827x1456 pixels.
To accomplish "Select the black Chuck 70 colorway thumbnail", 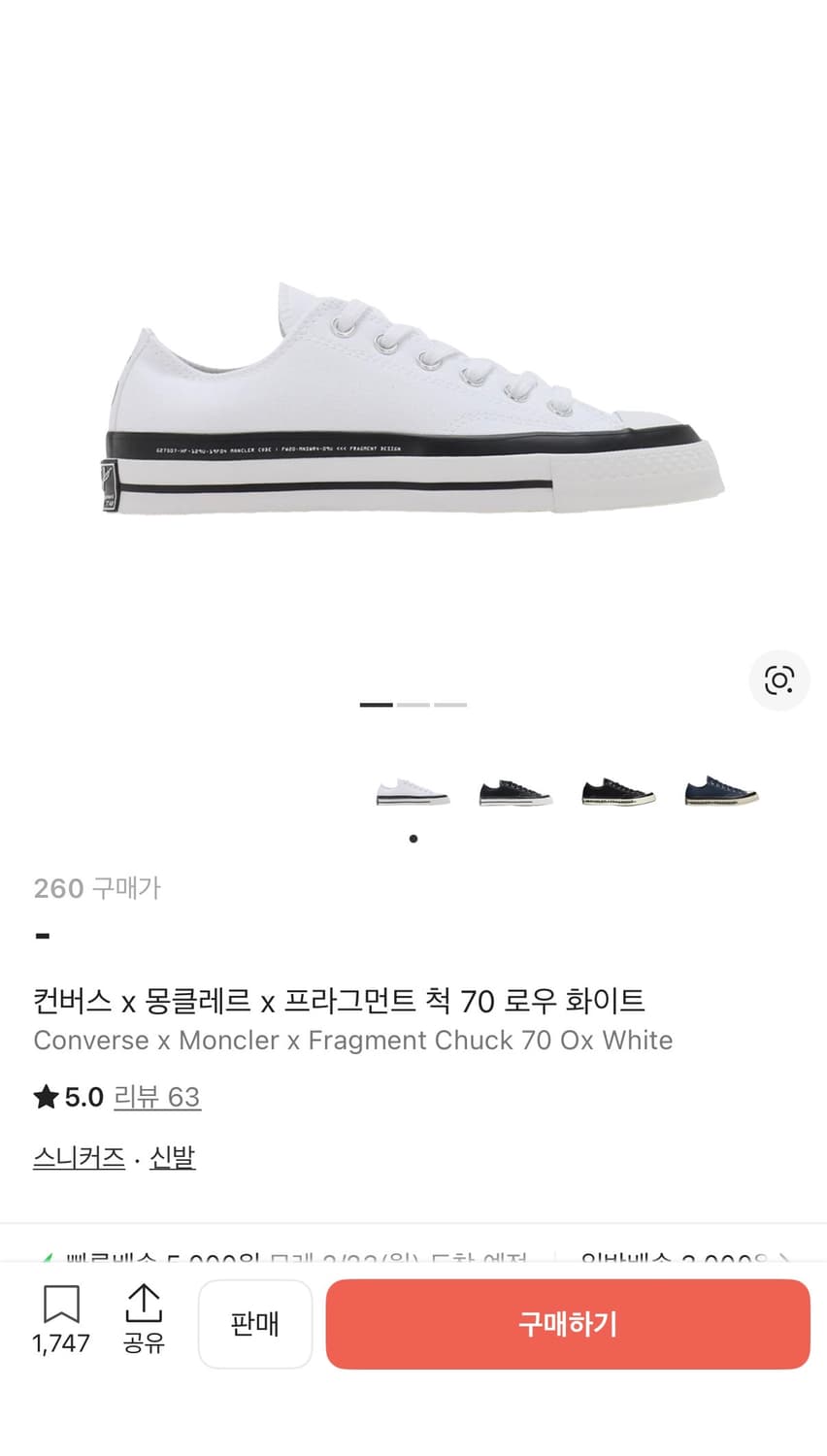I will tap(514, 791).
